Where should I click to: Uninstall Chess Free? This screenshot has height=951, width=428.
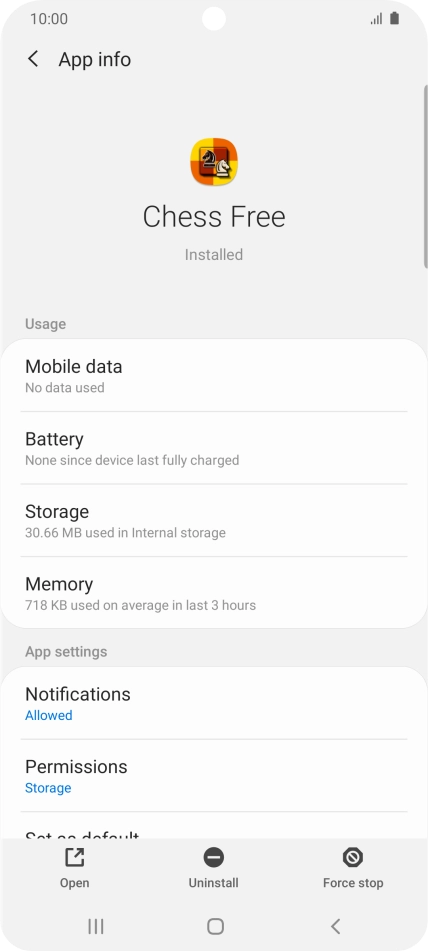[213, 868]
